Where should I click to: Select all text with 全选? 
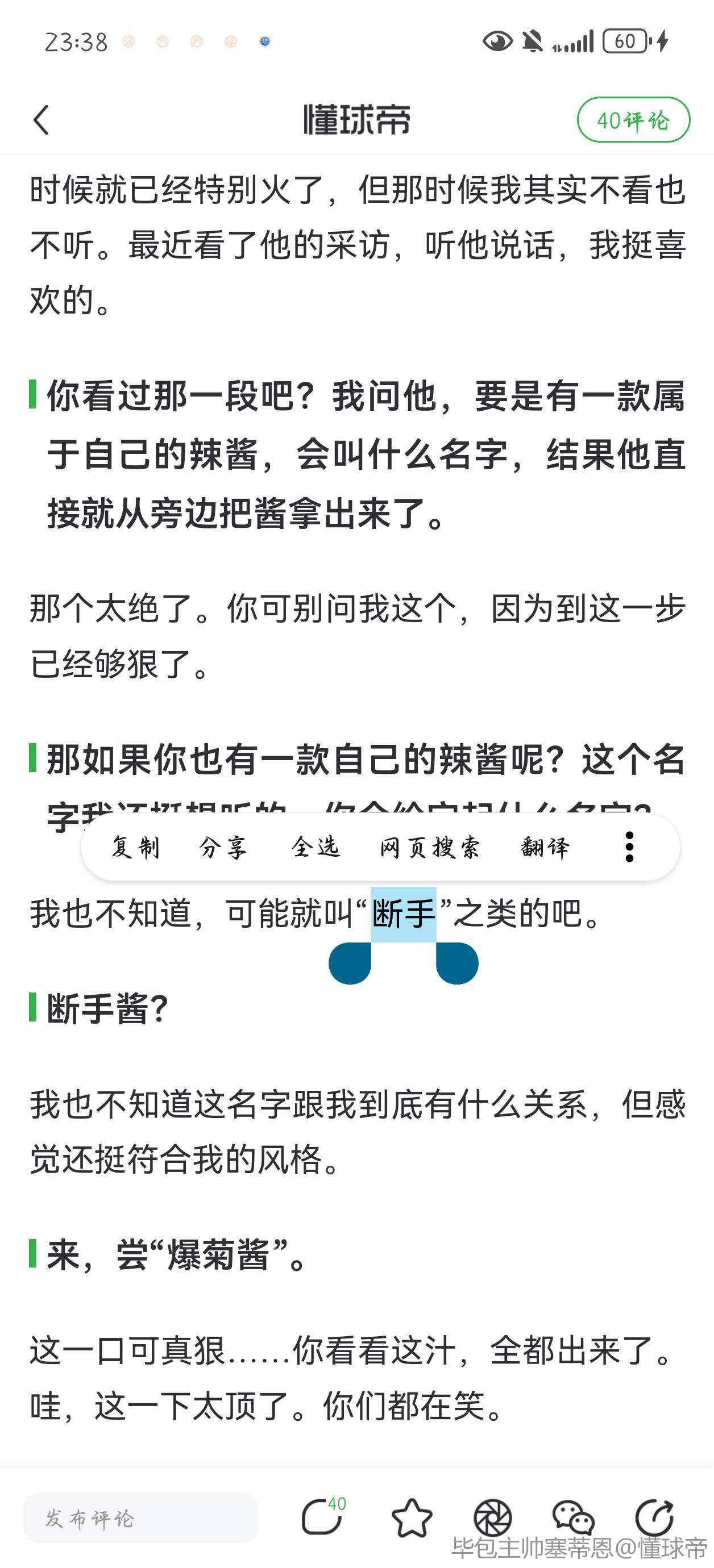(x=315, y=846)
